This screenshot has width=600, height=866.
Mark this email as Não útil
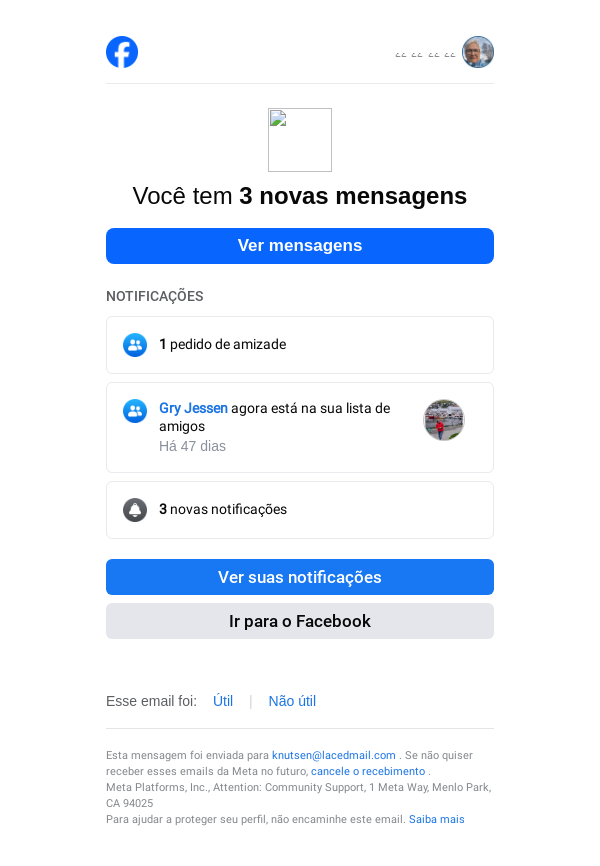click(292, 701)
